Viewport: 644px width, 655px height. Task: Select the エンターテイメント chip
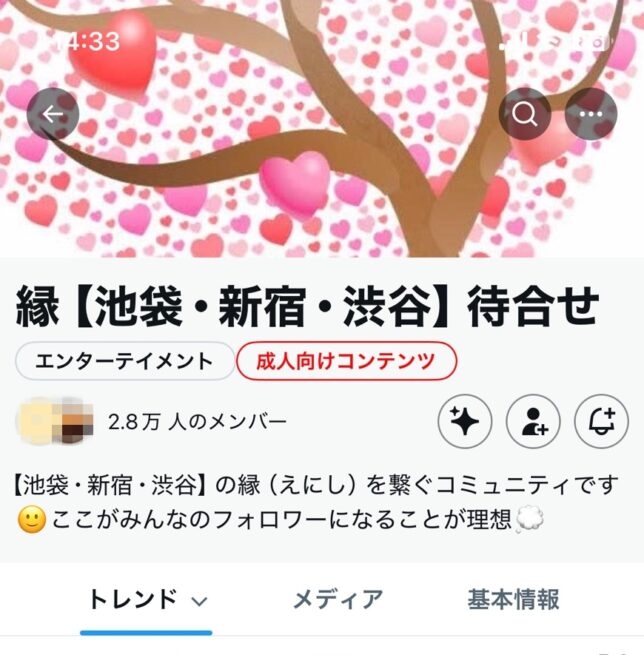(x=125, y=361)
